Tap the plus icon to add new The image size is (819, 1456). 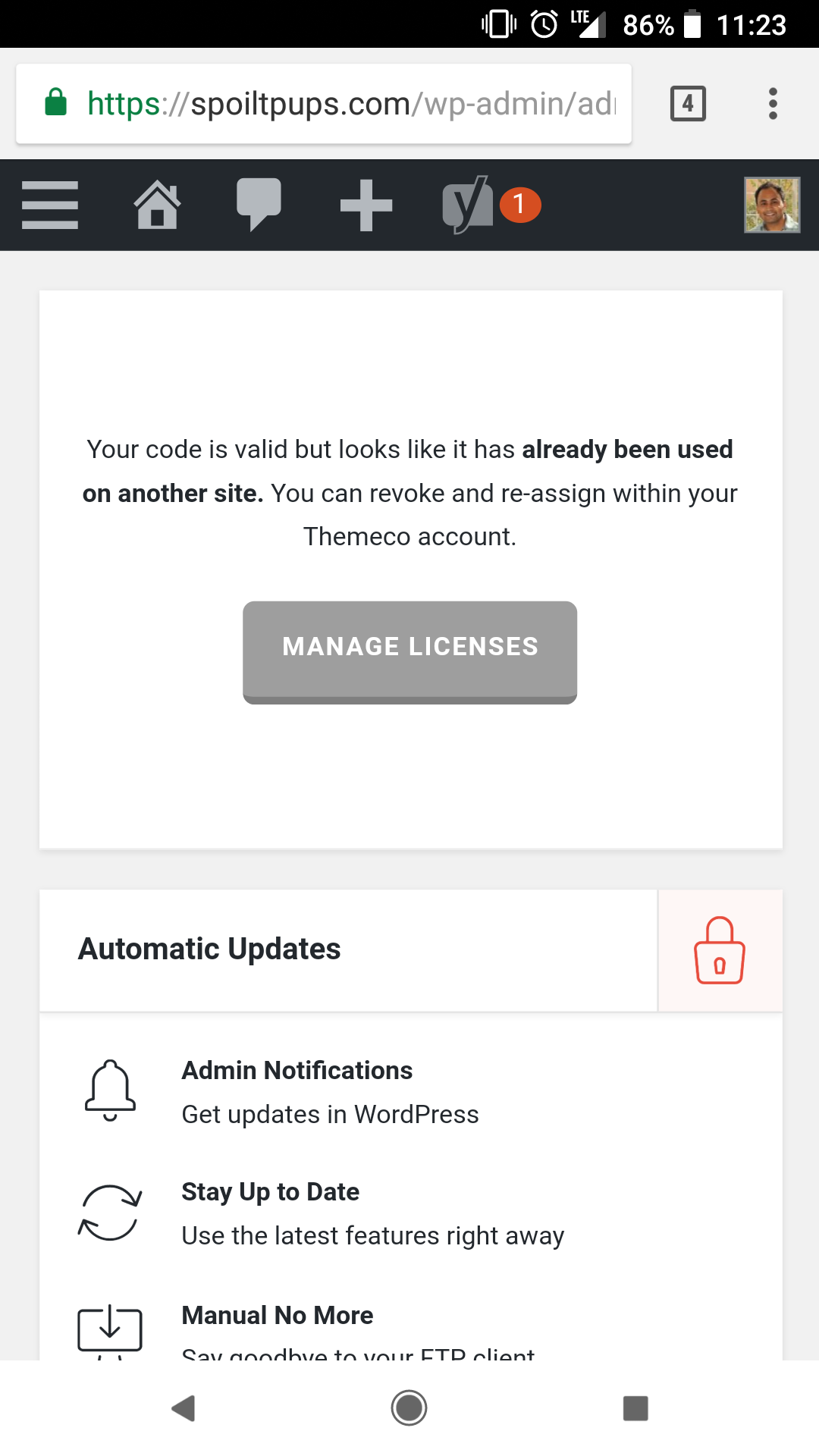(x=366, y=205)
